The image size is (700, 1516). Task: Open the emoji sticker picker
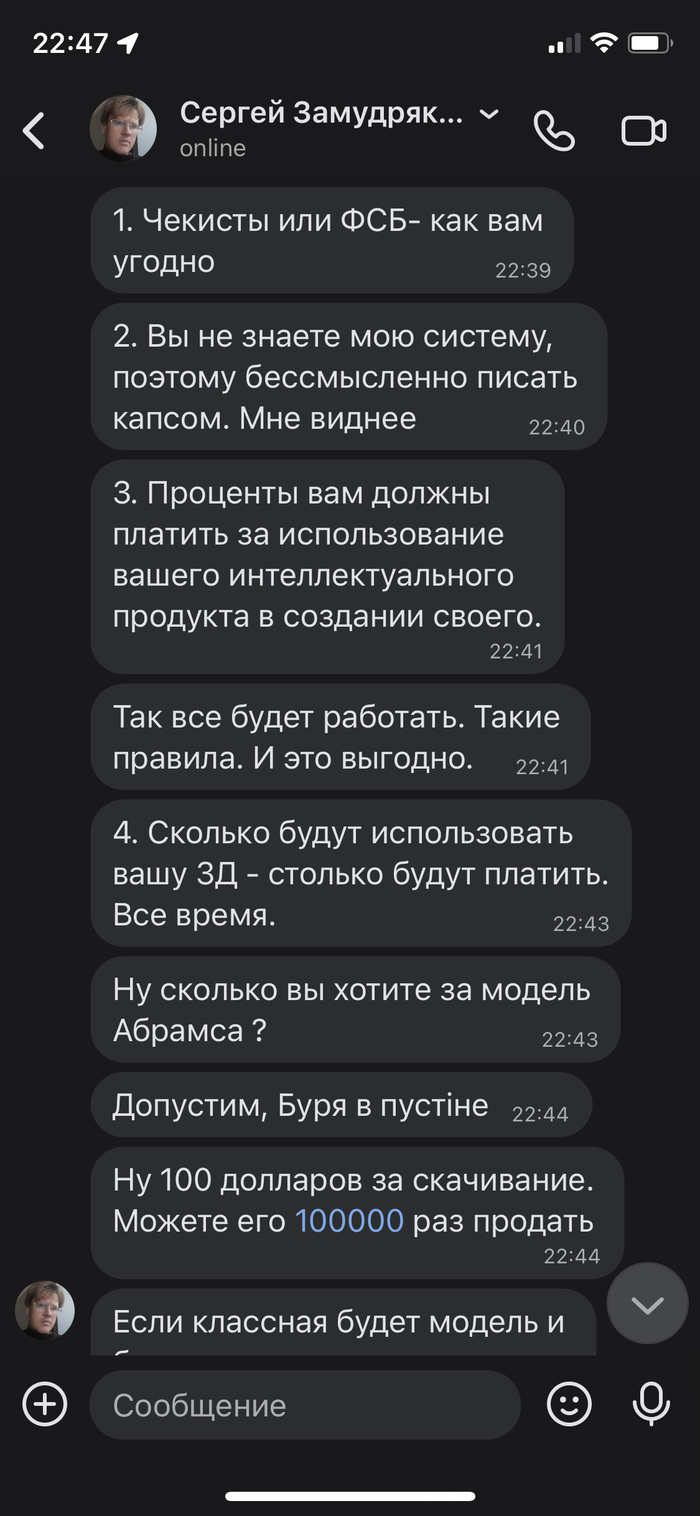pyautogui.click(x=569, y=1404)
